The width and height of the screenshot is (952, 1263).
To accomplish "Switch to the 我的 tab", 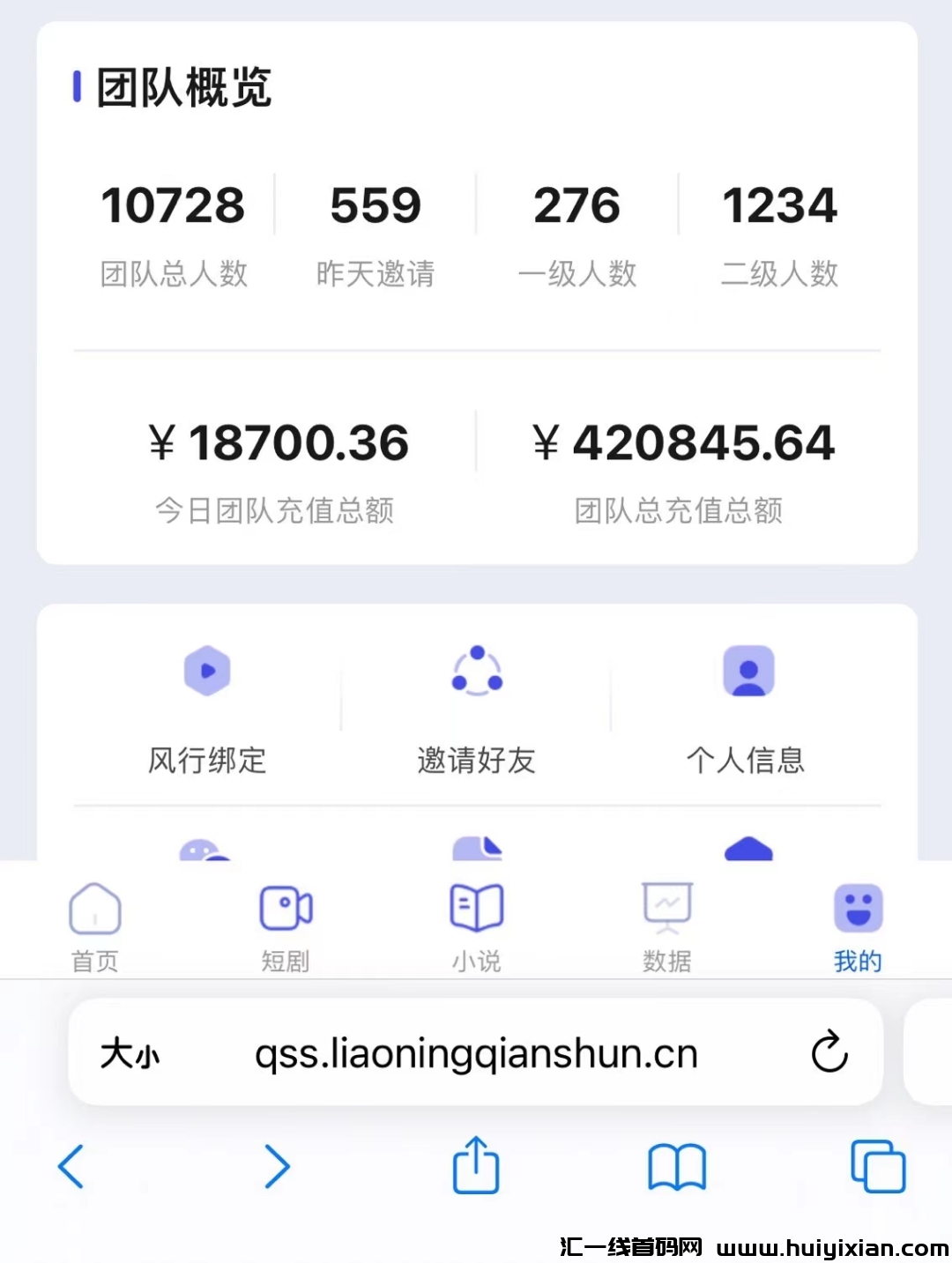I will 857,925.
